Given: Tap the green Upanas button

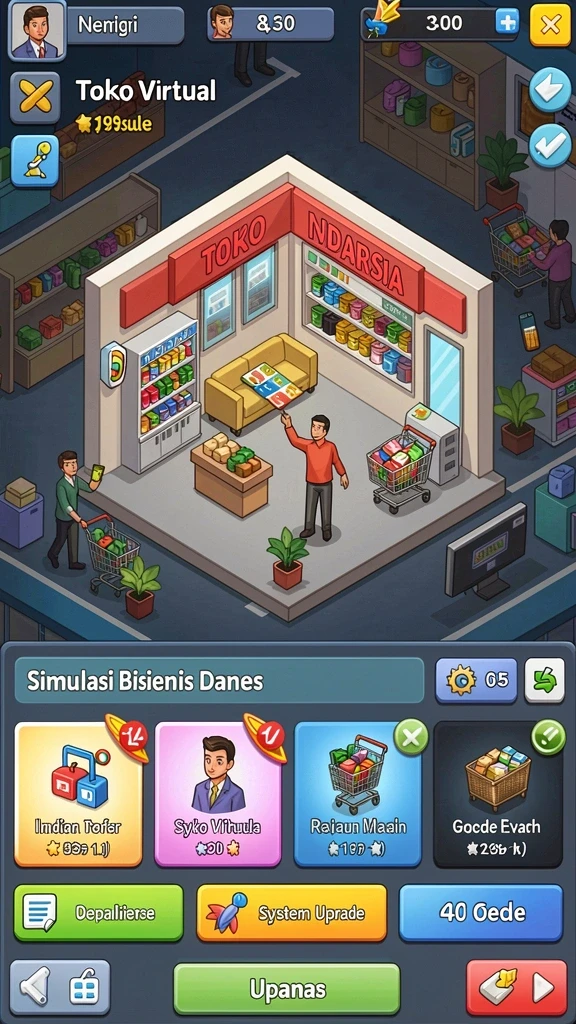Looking at the screenshot, I should click(x=287, y=989).
